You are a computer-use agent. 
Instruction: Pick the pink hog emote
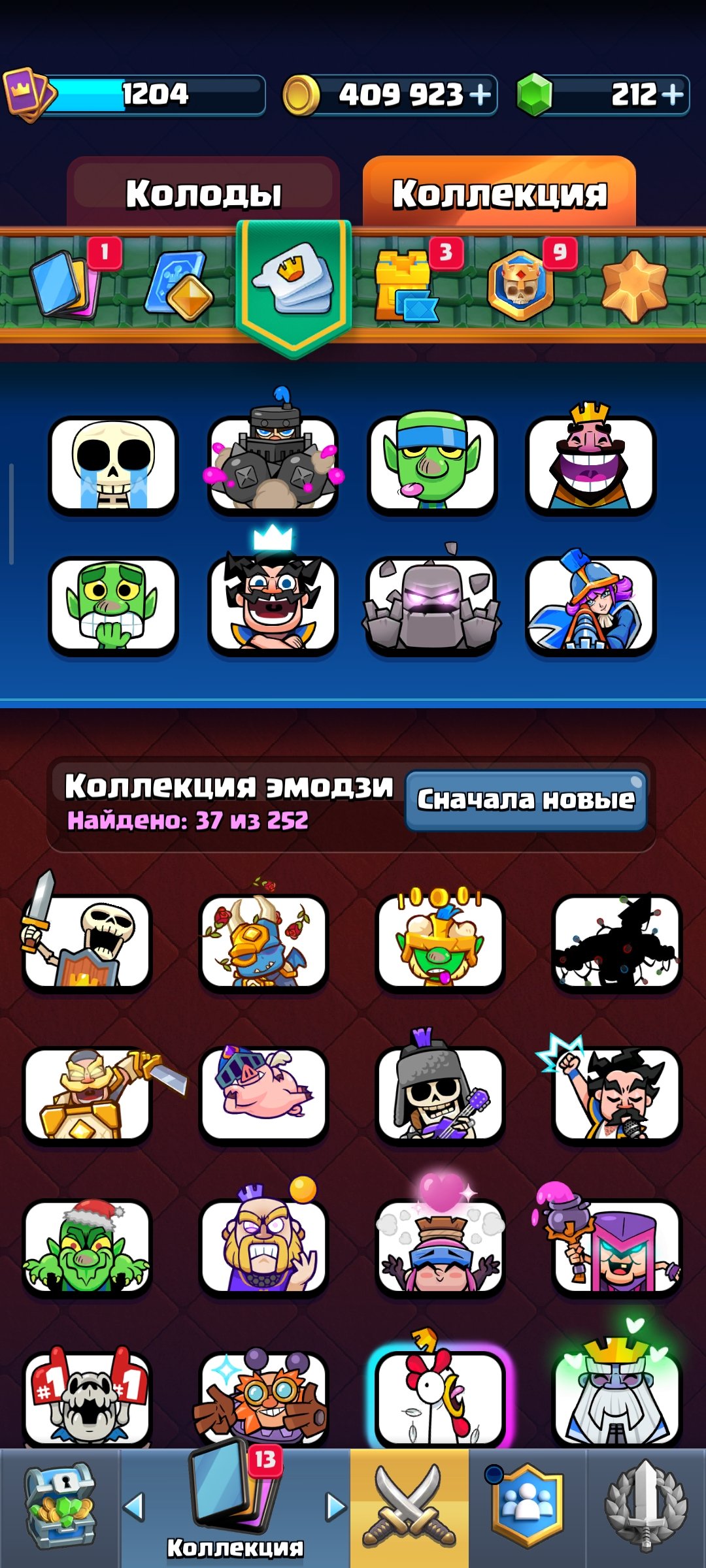pos(263,1094)
